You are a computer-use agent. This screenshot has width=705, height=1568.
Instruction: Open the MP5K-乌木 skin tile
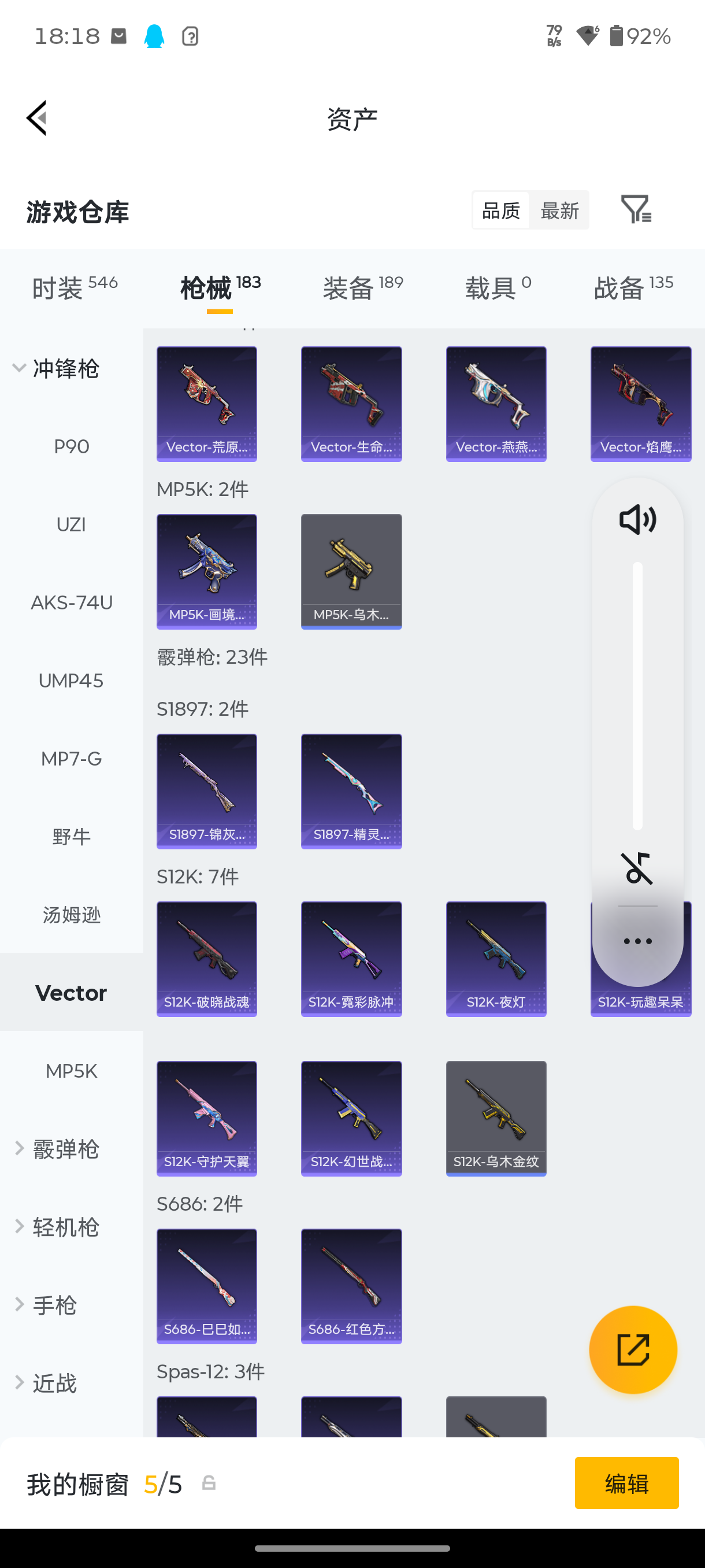click(351, 571)
